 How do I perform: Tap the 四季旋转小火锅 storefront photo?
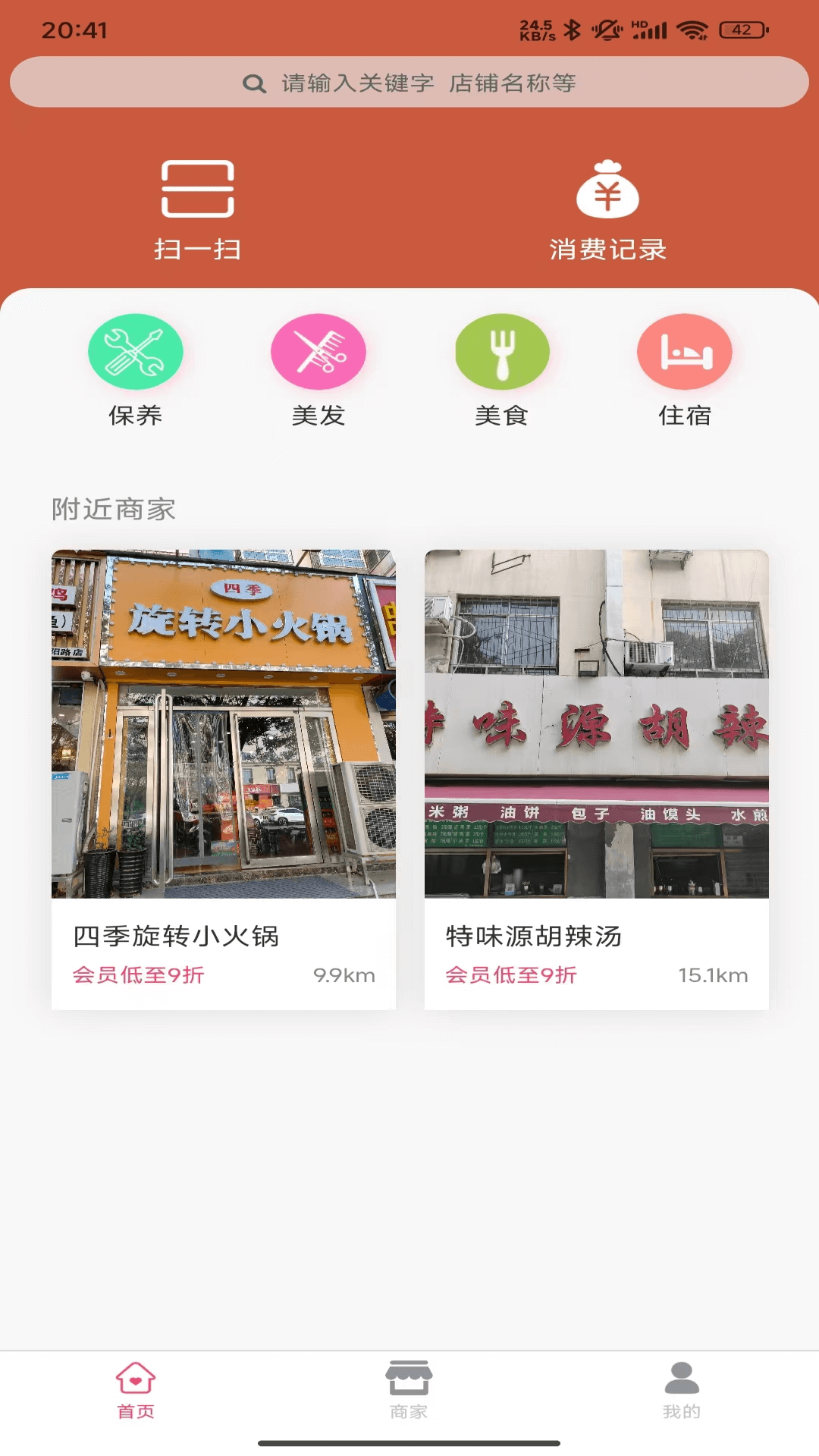[223, 724]
